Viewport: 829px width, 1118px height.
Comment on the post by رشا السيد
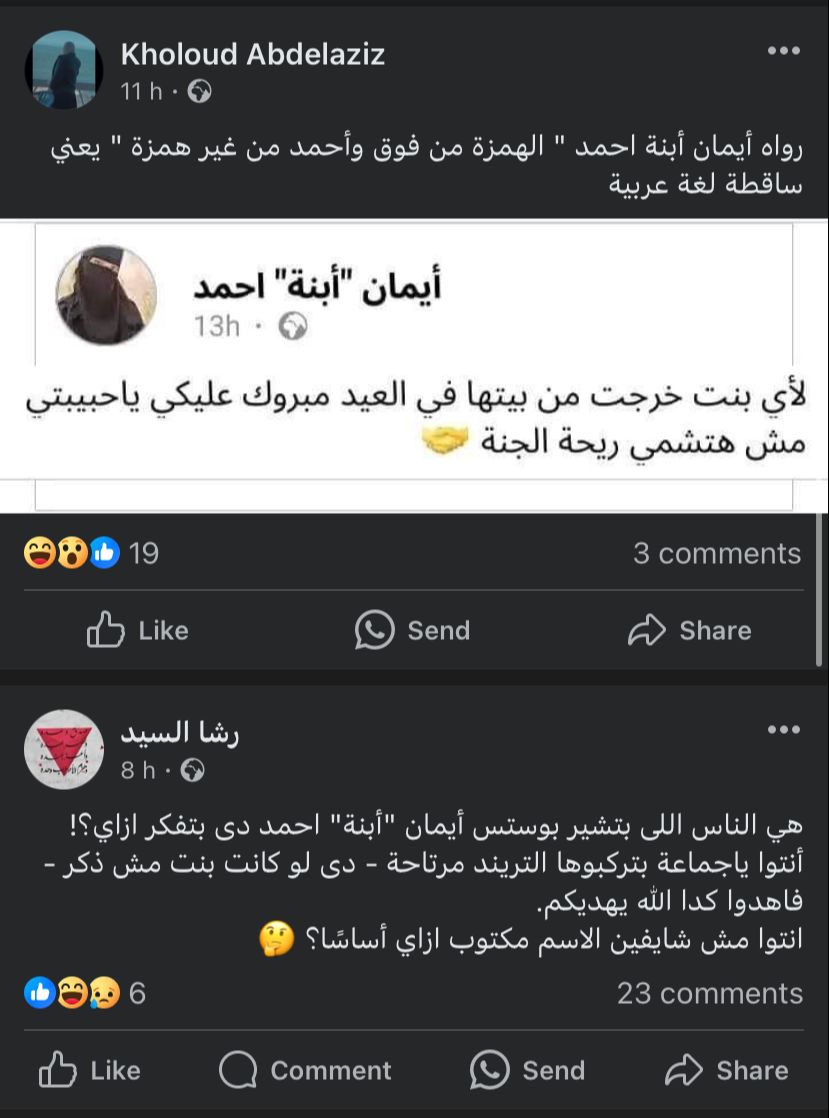[305, 1070]
